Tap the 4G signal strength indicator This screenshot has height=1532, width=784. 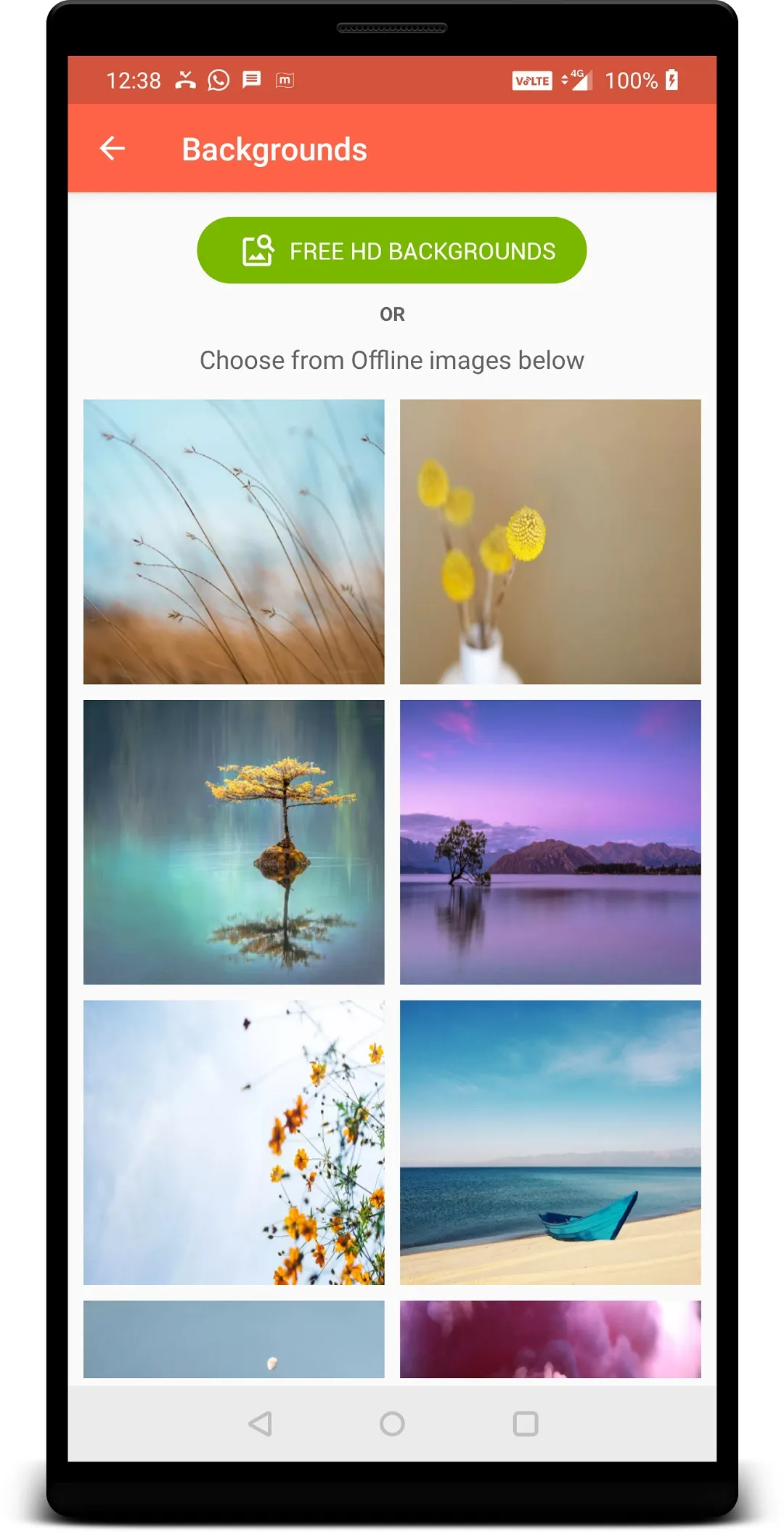577,80
